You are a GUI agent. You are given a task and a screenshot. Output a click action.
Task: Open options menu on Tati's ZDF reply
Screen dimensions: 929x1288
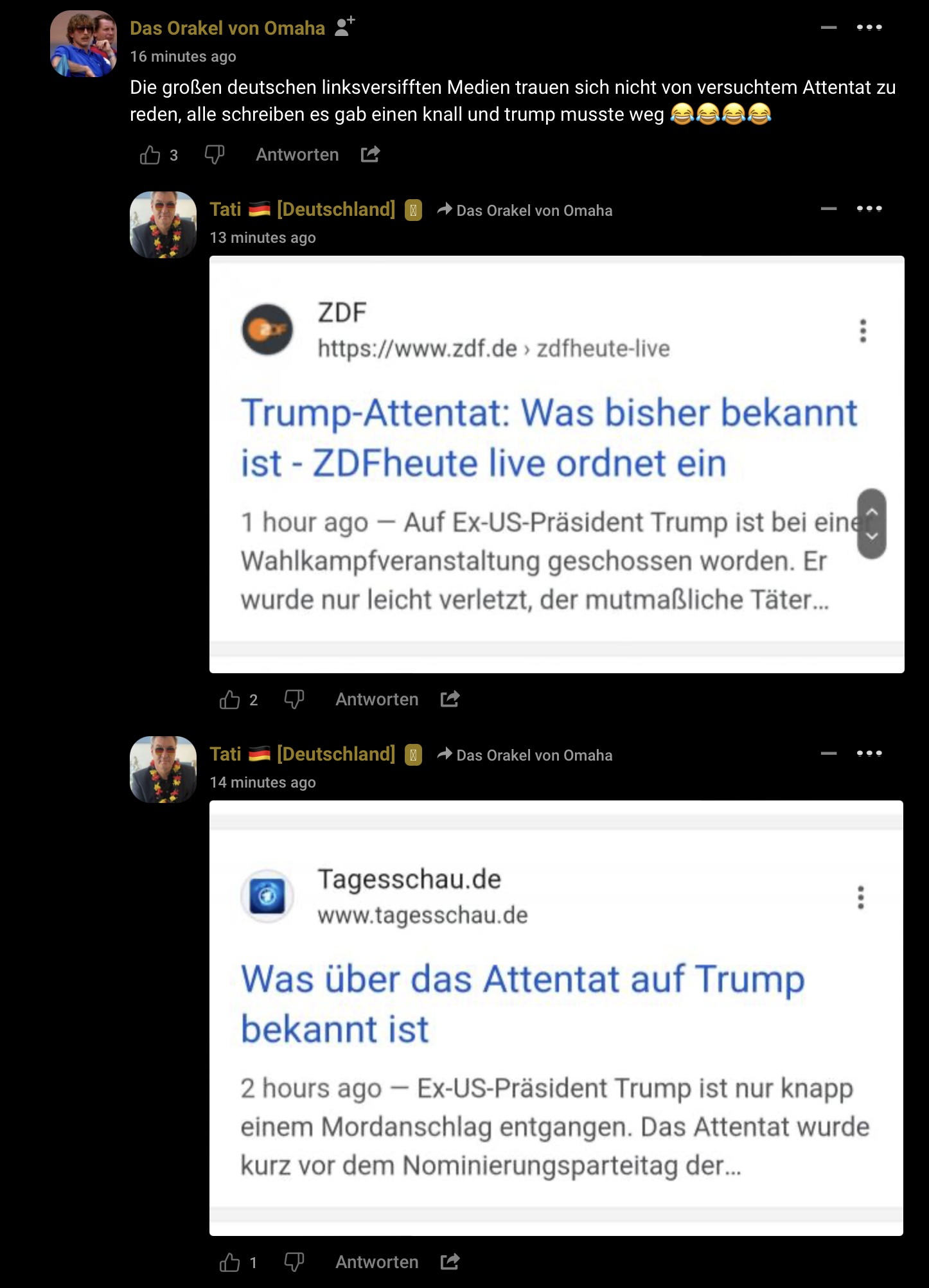click(x=869, y=208)
